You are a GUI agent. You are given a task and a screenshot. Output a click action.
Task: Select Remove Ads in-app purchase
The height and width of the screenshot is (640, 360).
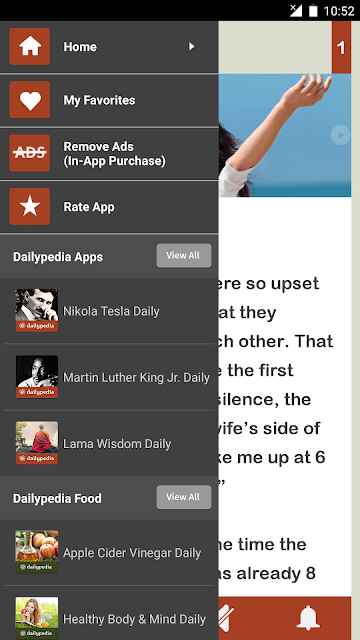[109, 153]
